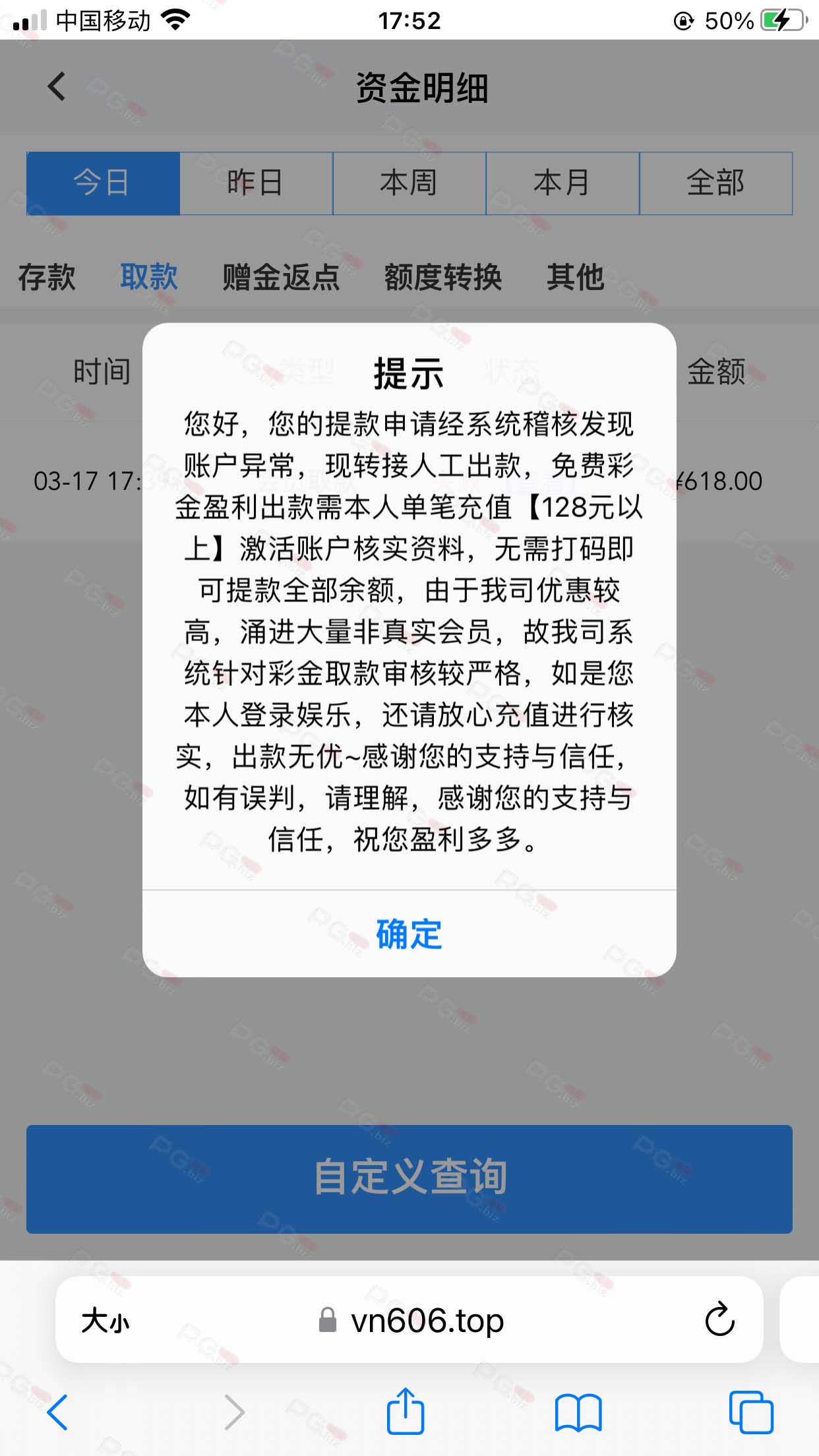Viewport: 819px width, 1456px height.
Task: Show 全部 records
Action: (x=716, y=183)
